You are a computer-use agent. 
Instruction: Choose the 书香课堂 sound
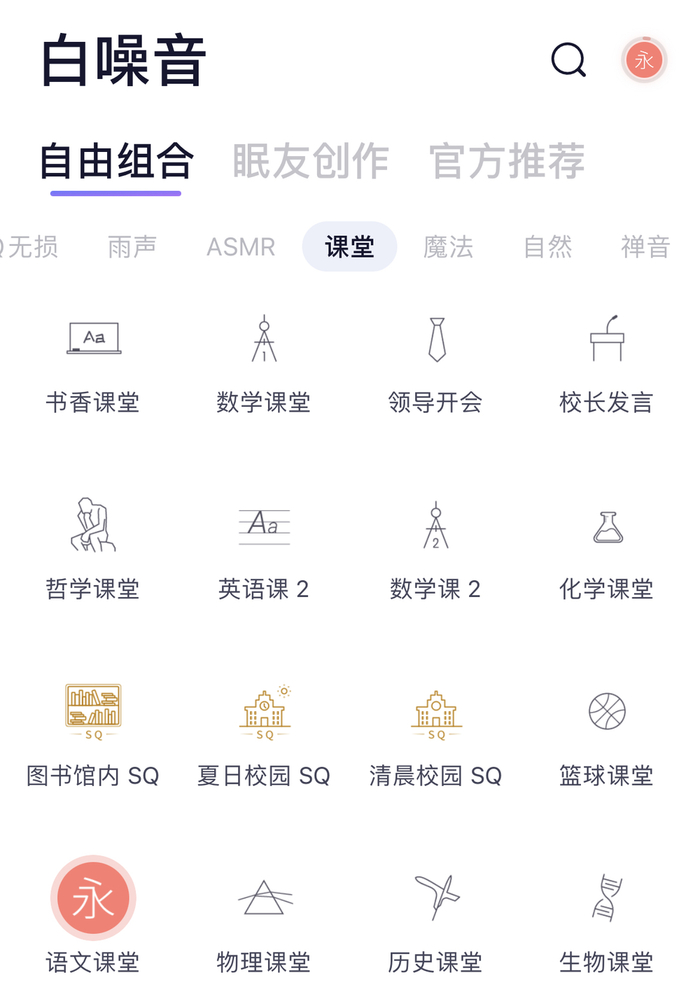pyautogui.click(x=93, y=362)
